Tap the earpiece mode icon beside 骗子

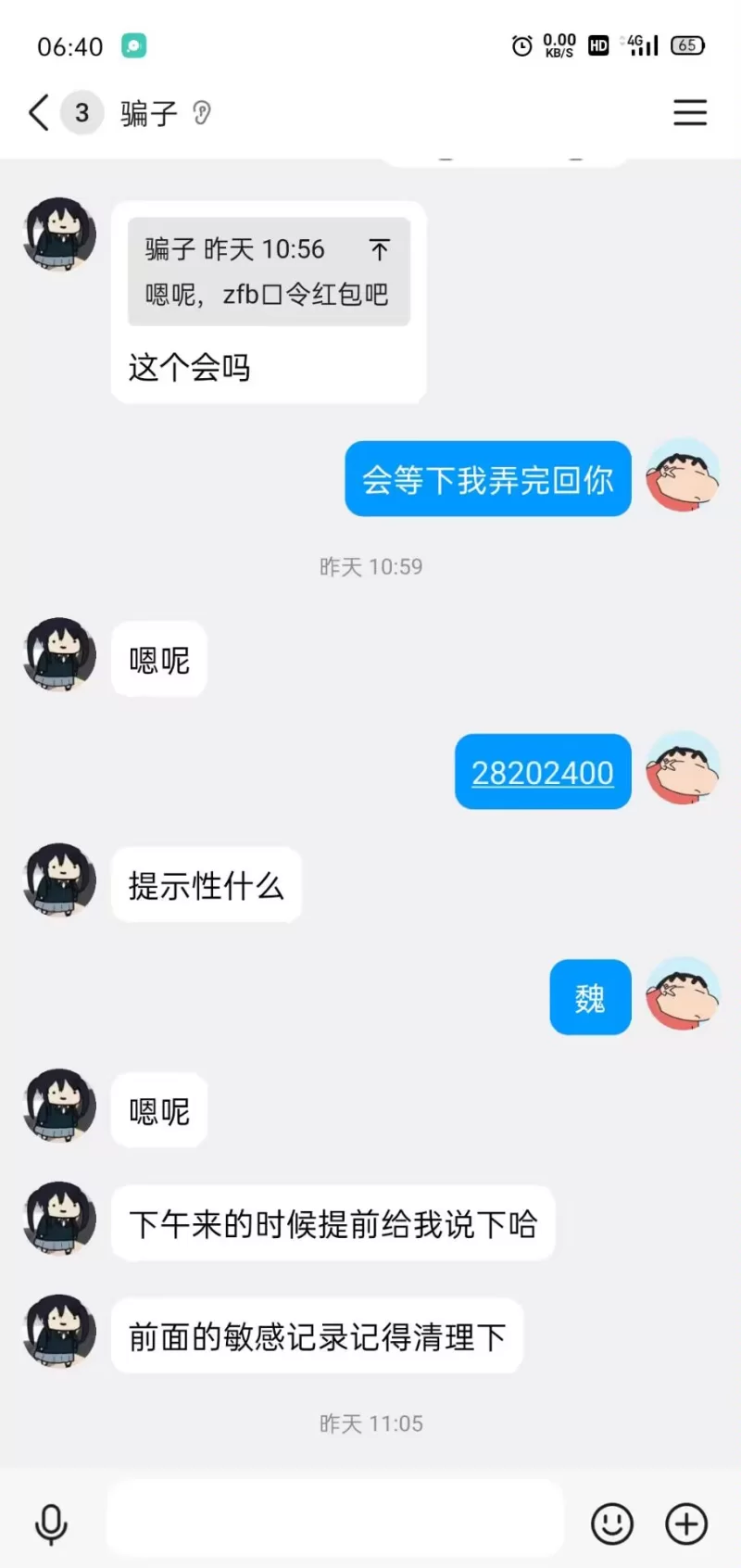coord(201,113)
